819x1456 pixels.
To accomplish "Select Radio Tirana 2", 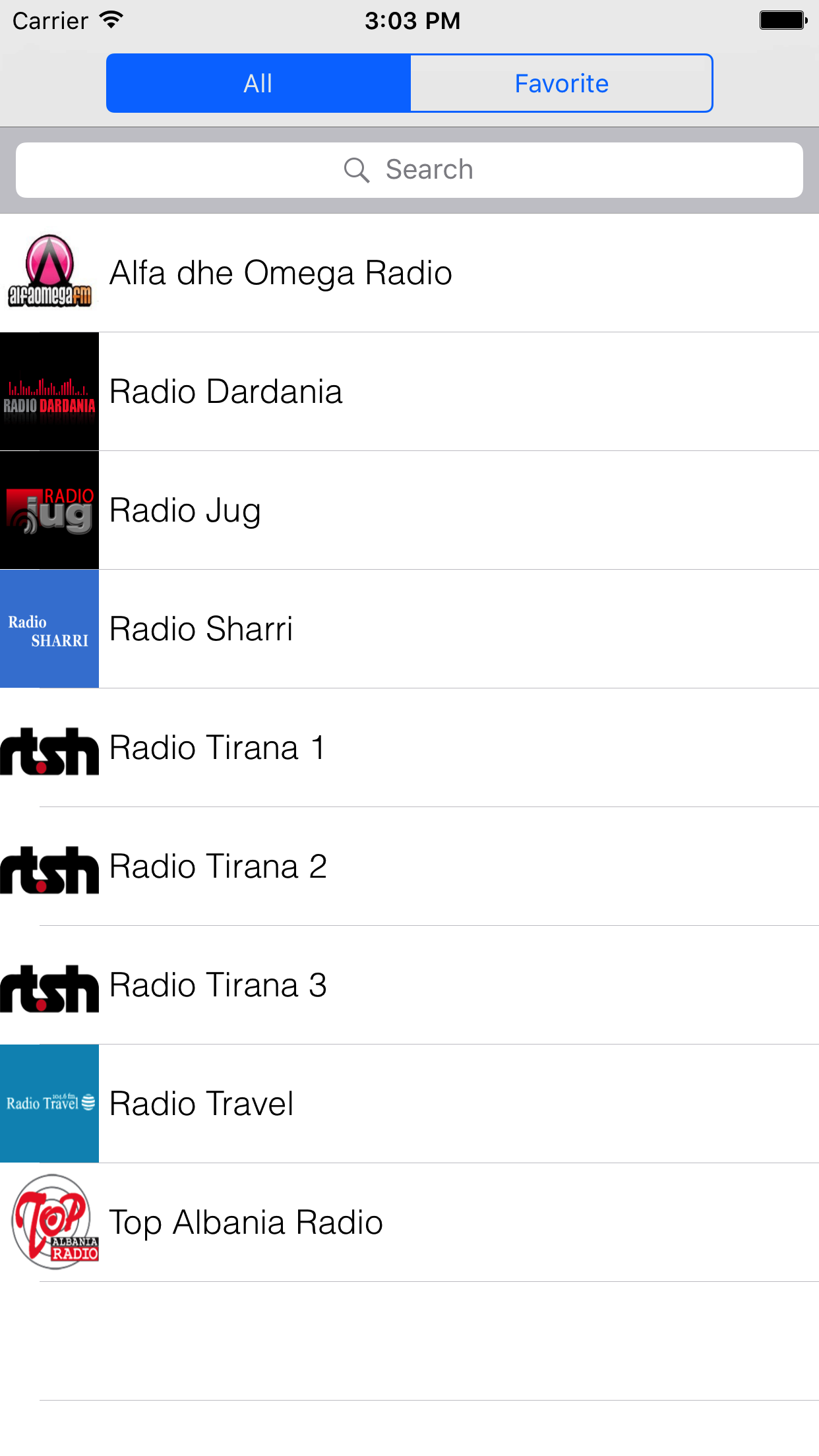I will coord(409,866).
